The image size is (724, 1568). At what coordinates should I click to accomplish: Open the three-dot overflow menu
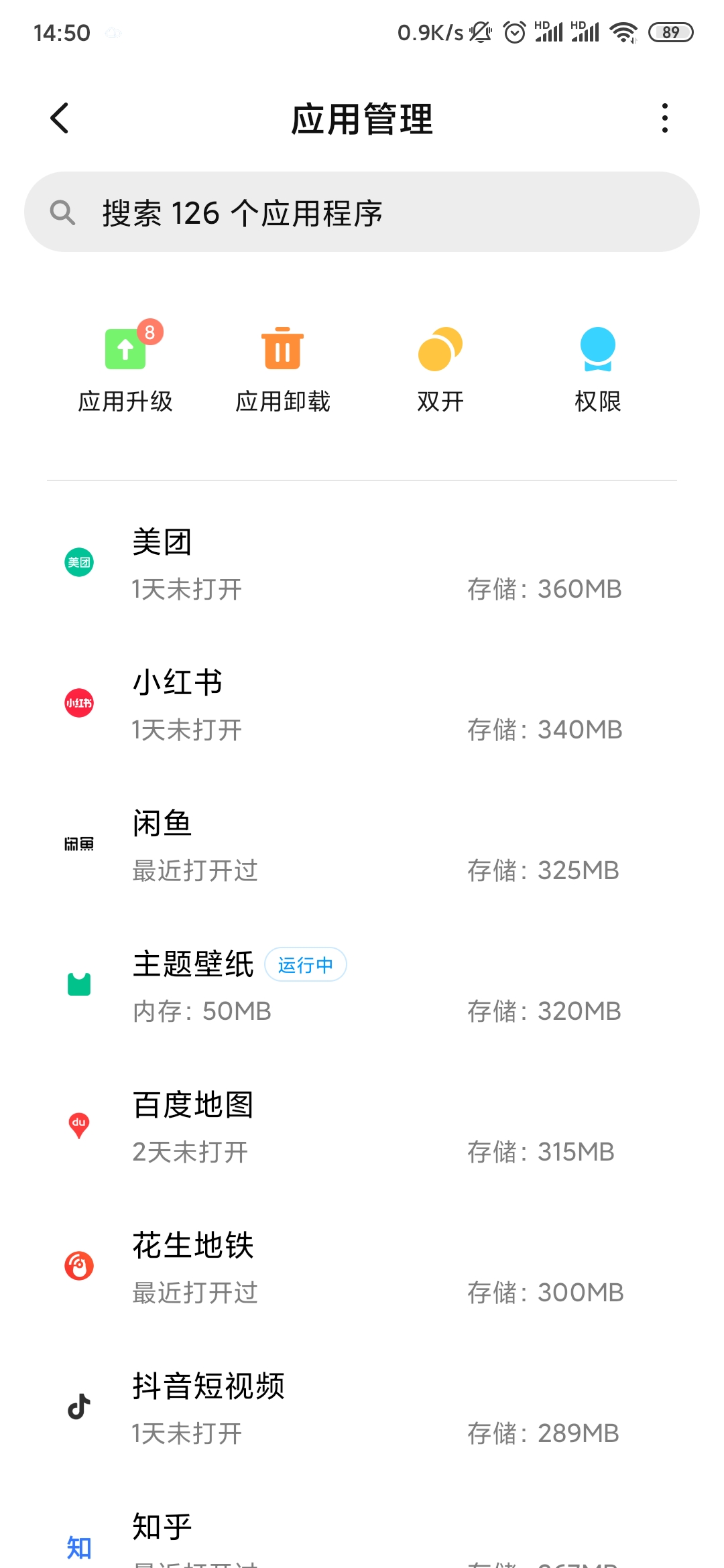pos(664,119)
